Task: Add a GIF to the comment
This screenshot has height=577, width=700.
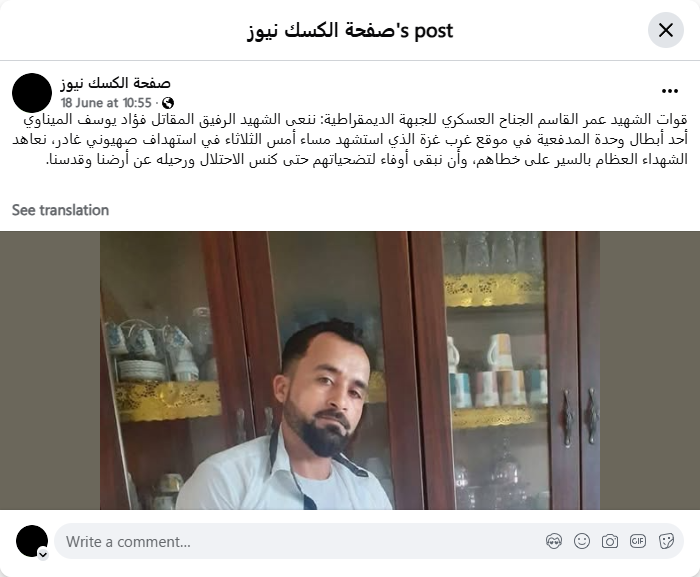Action: click(638, 542)
